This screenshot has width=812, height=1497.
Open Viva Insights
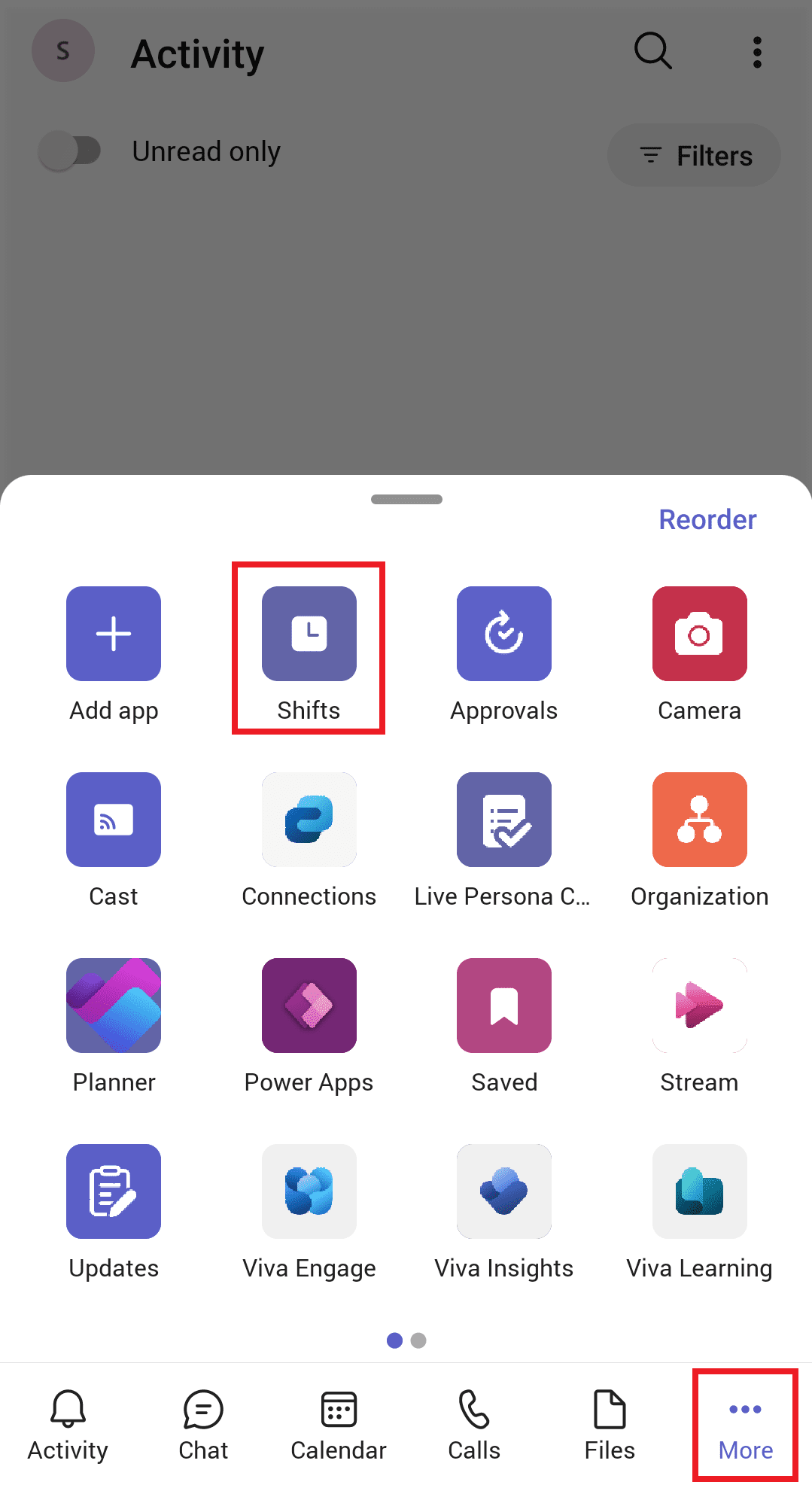pos(503,1191)
